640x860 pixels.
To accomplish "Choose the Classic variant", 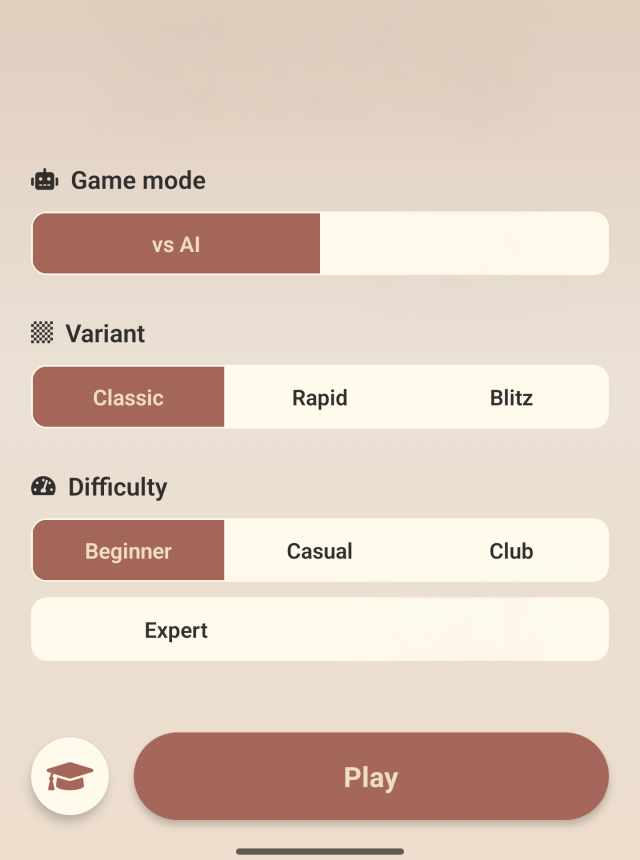I will (128, 397).
